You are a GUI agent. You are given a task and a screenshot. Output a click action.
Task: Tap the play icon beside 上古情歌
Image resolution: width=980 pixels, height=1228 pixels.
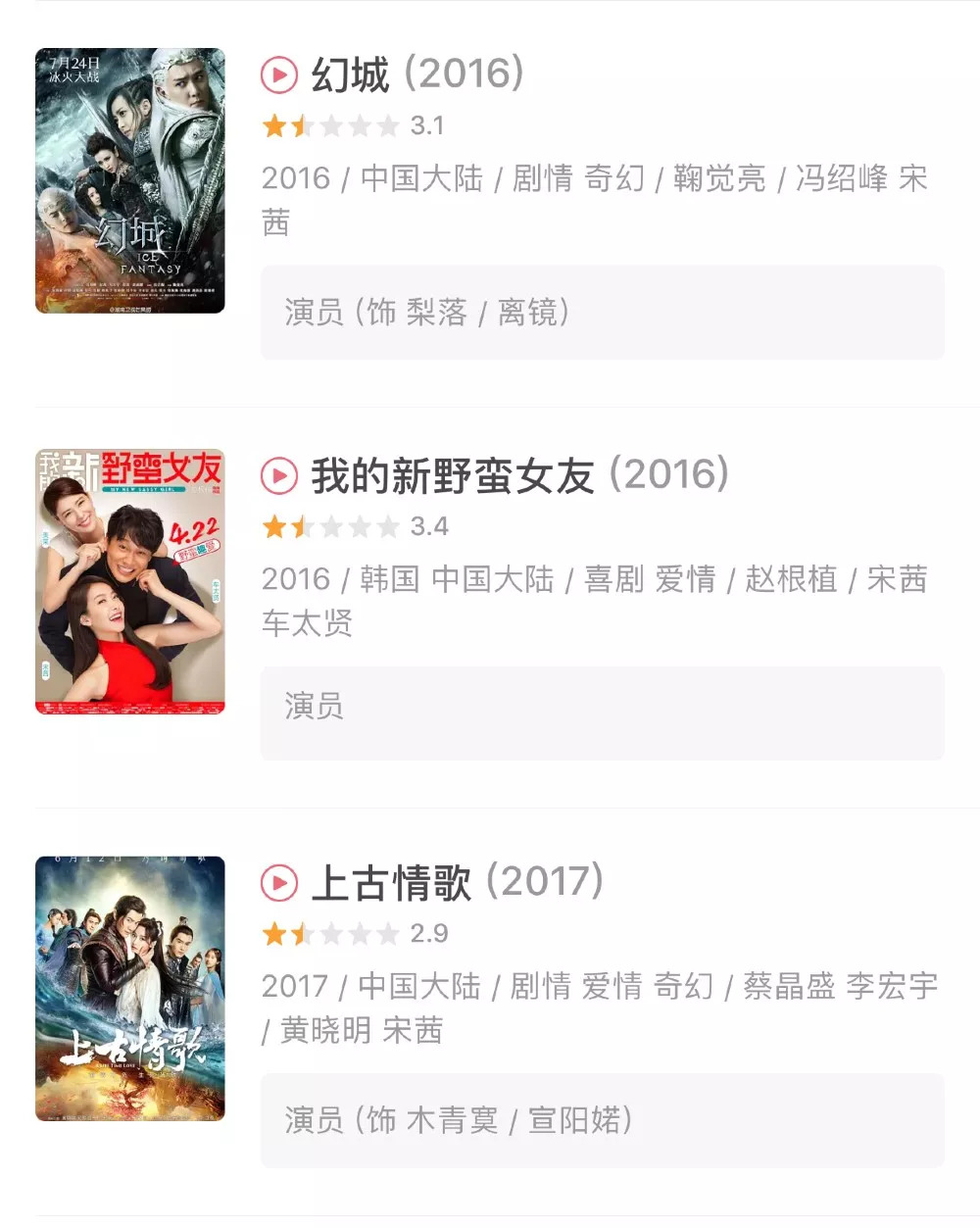click(278, 883)
